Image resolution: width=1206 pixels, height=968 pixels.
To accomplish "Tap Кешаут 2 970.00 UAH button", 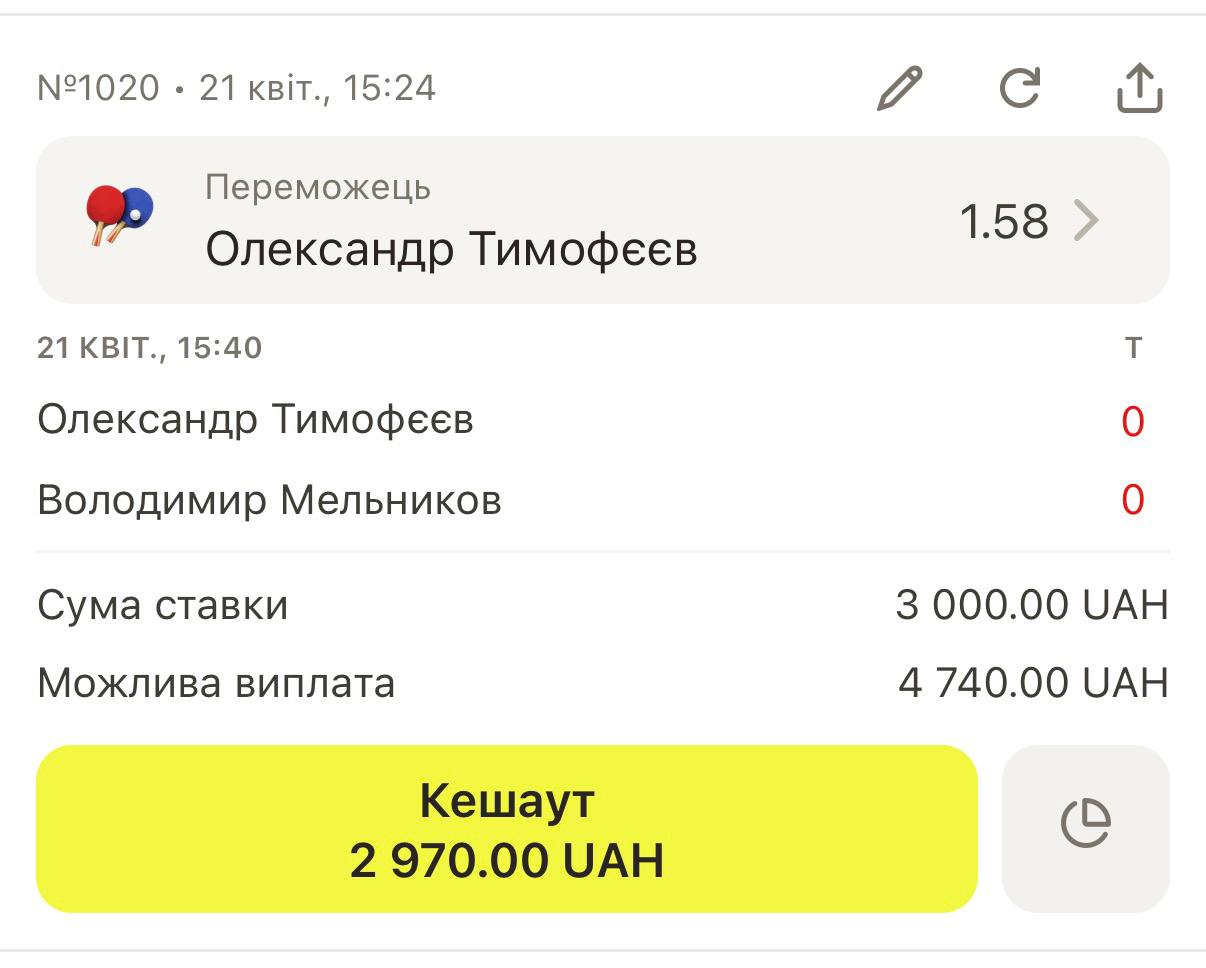I will (506, 829).
